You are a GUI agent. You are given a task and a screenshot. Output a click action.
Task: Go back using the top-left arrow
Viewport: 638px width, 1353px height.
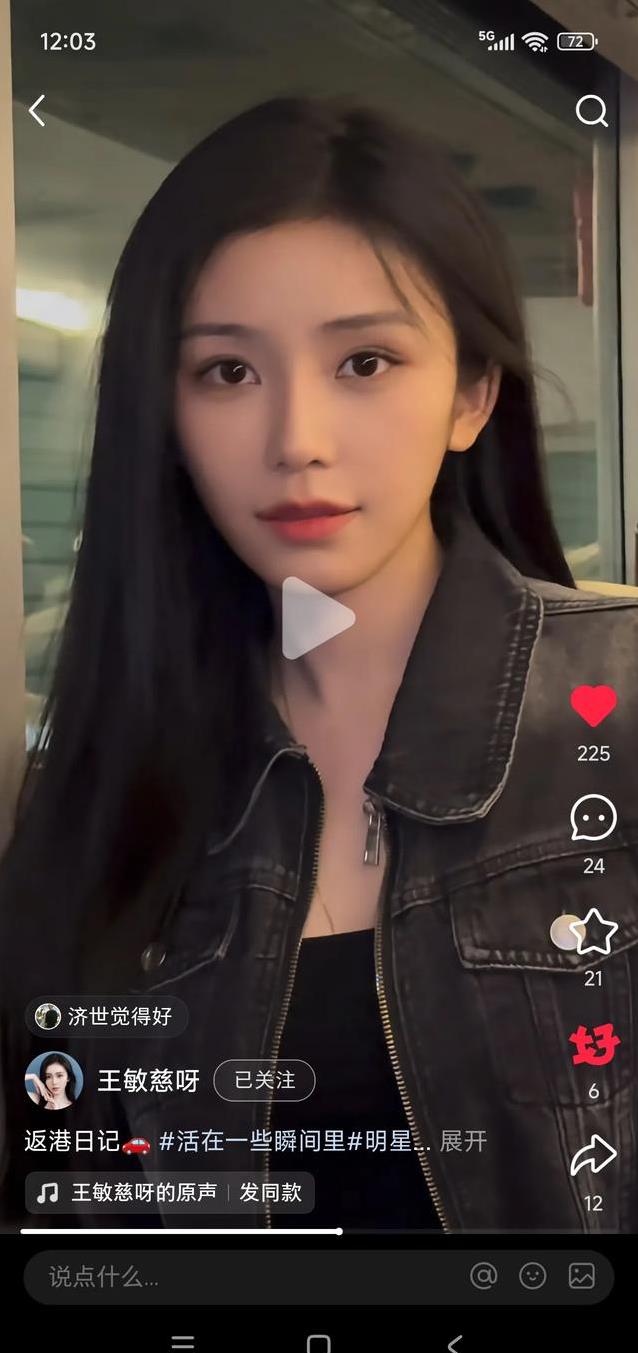[x=37, y=110]
